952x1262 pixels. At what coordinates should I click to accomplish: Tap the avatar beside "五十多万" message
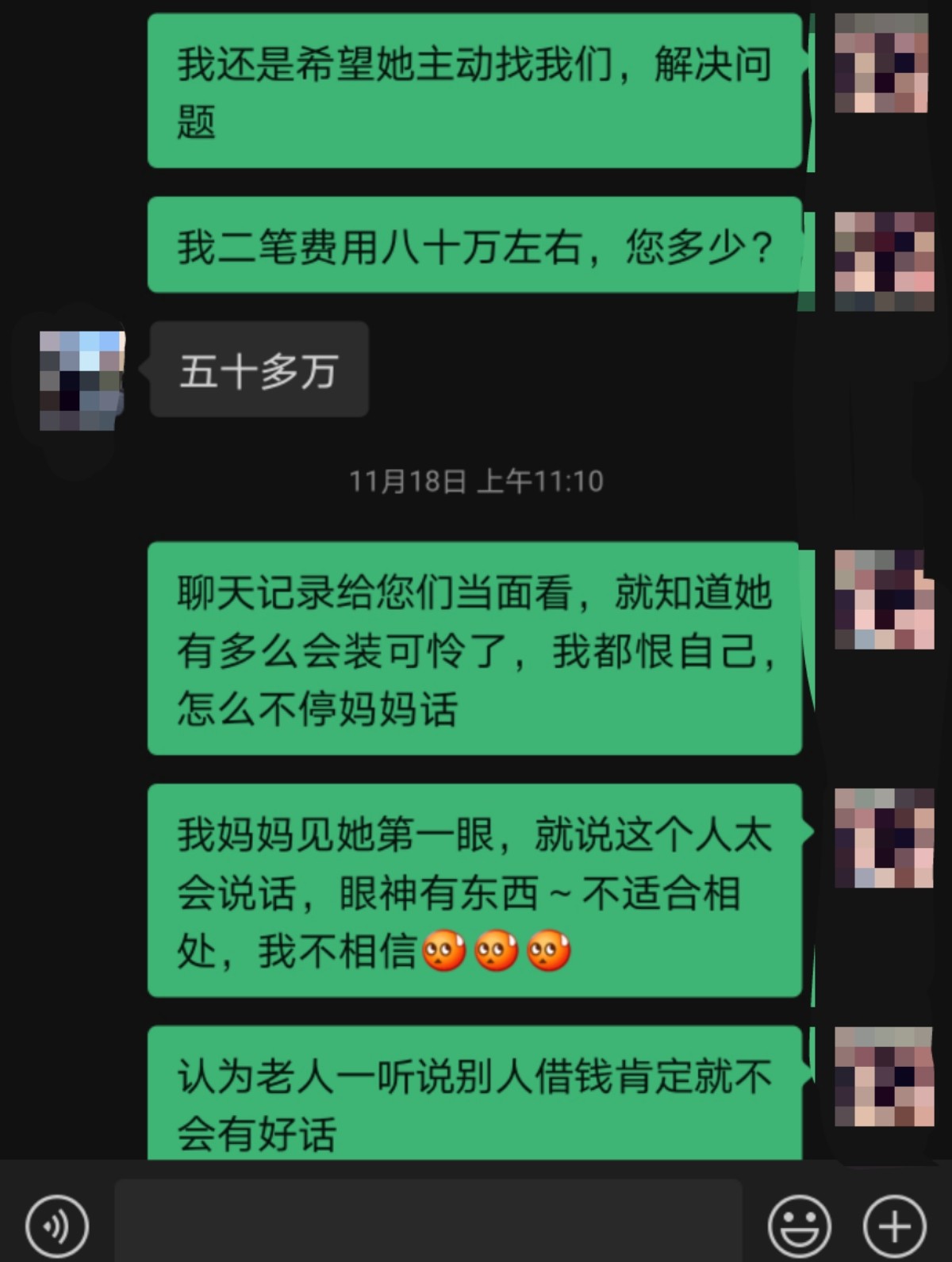(x=83, y=381)
